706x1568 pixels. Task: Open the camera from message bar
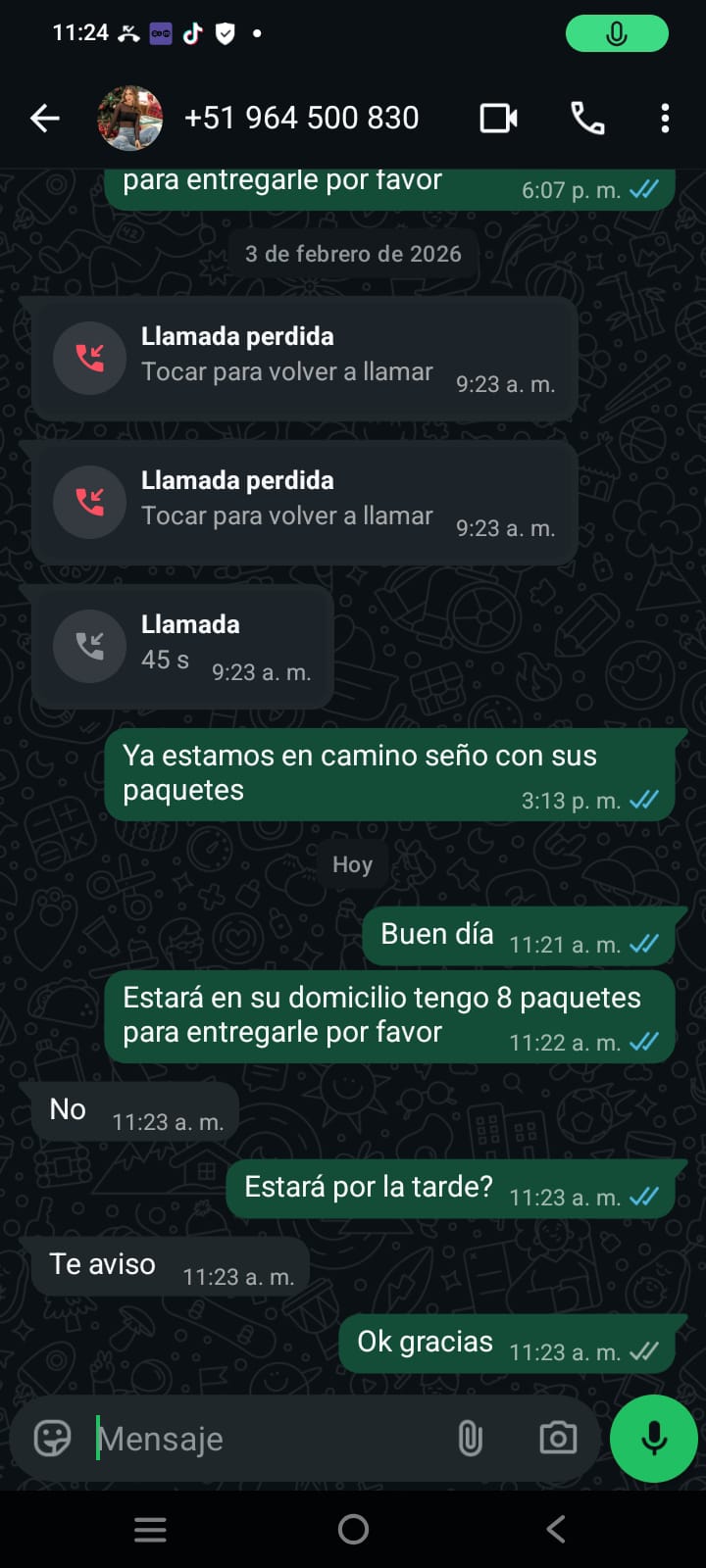[x=558, y=1439]
